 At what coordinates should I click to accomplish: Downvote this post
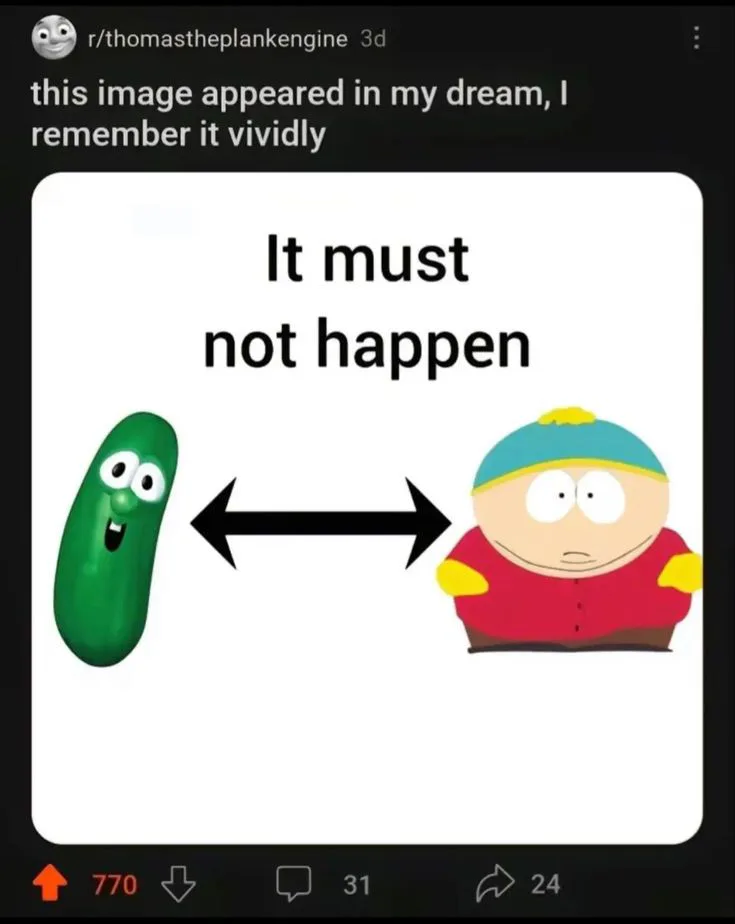(x=178, y=883)
